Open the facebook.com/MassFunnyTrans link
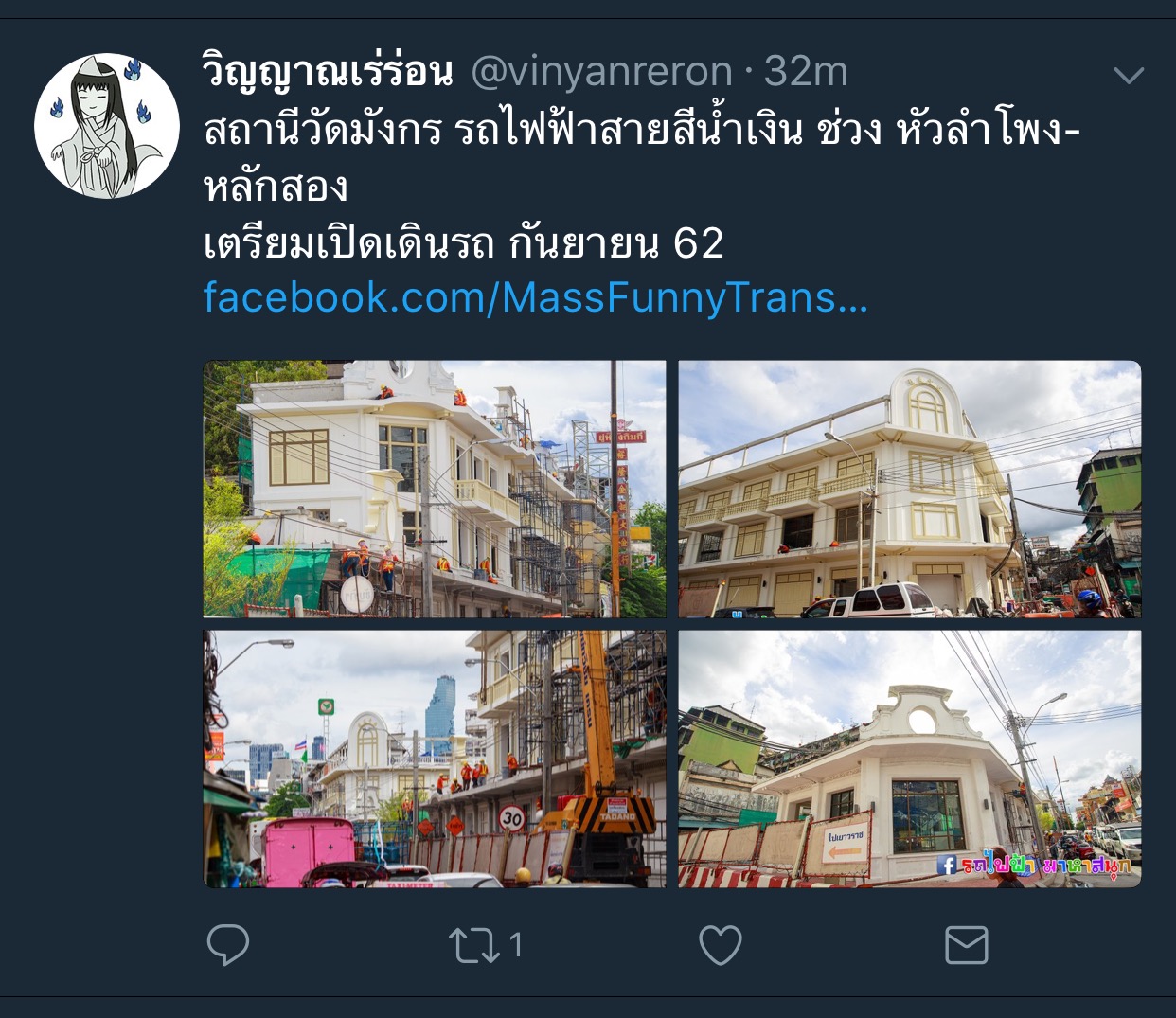 pyautogui.click(x=535, y=297)
